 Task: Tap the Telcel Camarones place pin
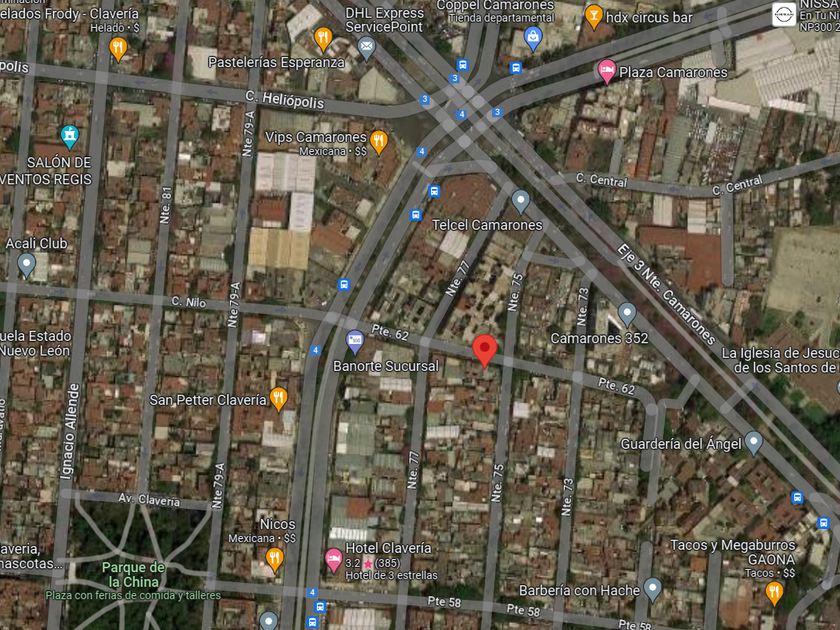tap(521, 202)
